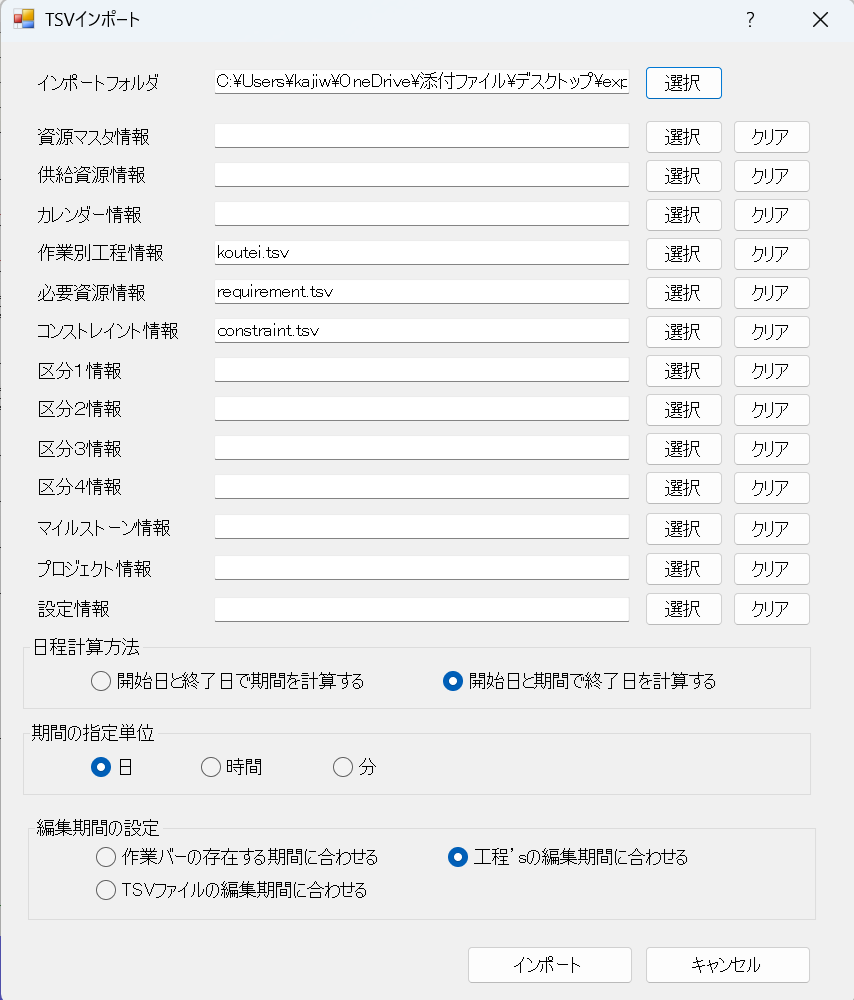The width and height of the screenshot is (854, 1000).
Task: Clear the 設定情報 field with クリア
Action: [771, 609]
